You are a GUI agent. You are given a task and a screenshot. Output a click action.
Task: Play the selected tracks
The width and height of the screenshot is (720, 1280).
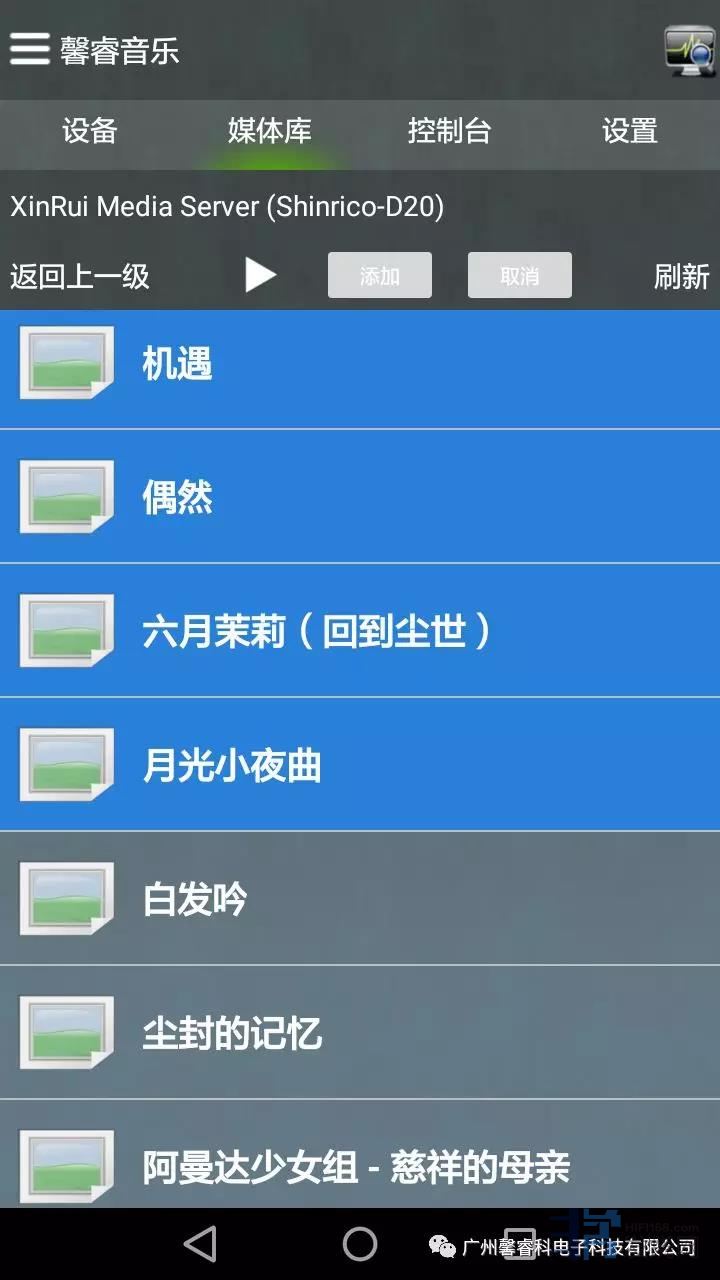tap(260, 275)
